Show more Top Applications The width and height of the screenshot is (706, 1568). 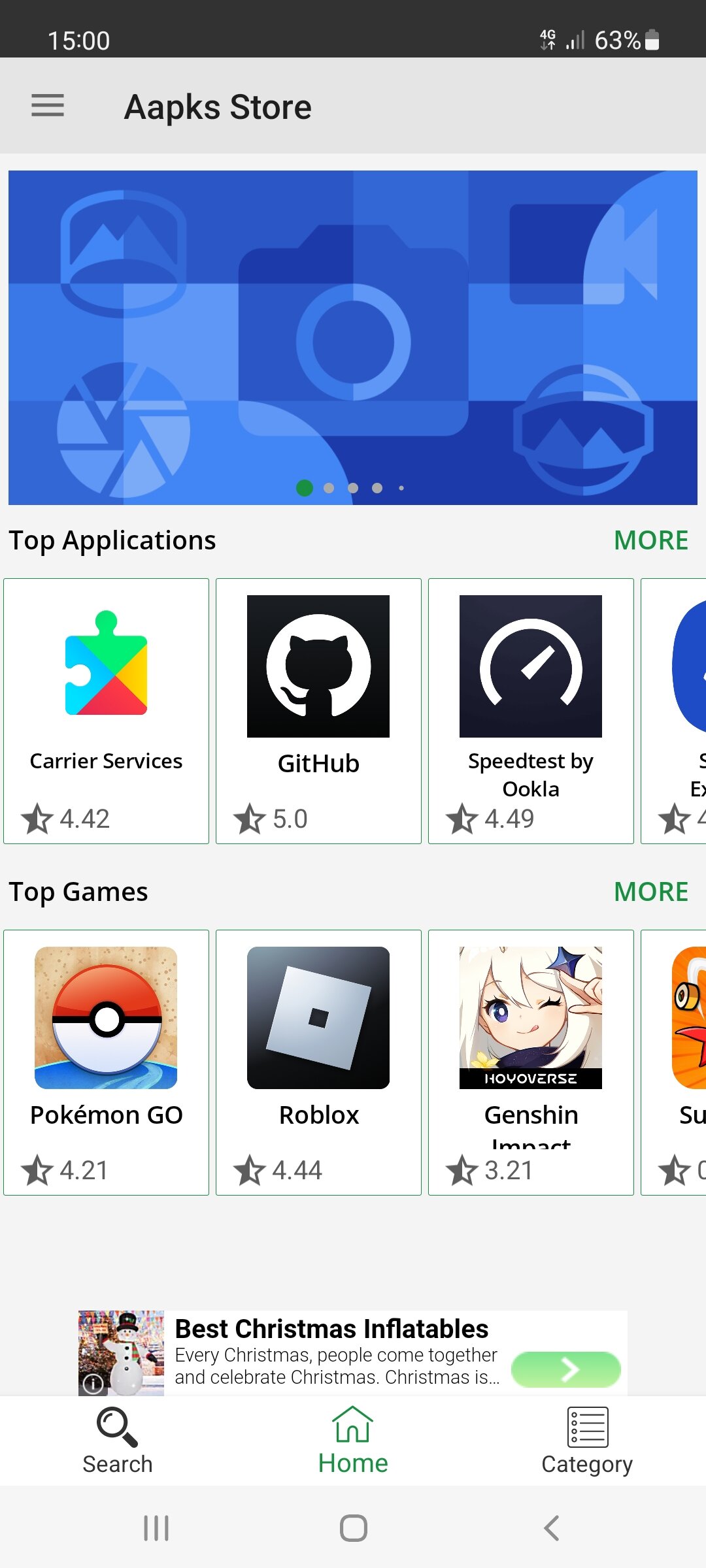click(x=650, y=540)
